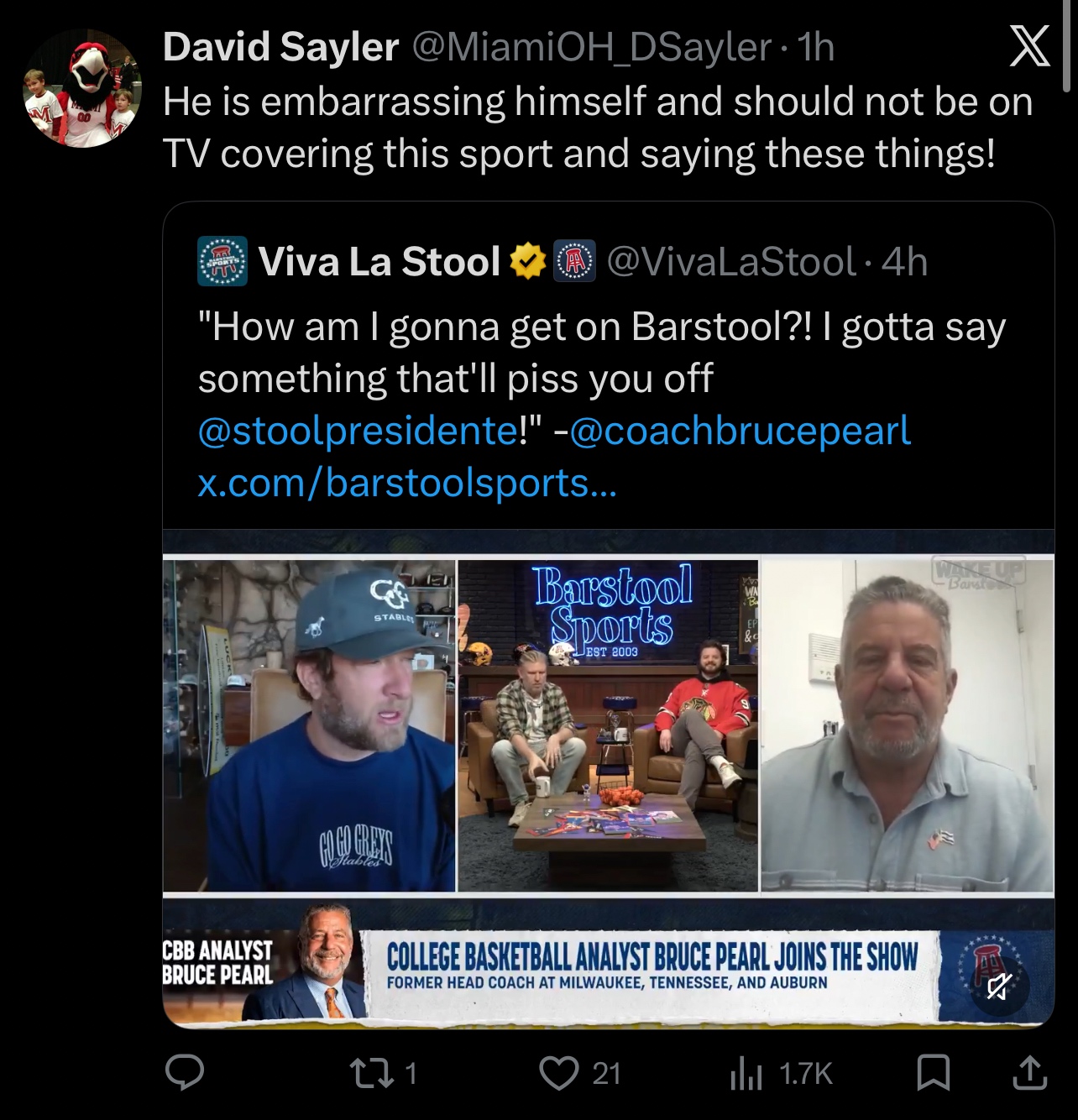Like David Sayler's post
The height and width of the screenshot is (1120, 1078).
(x=560, y=1073)
